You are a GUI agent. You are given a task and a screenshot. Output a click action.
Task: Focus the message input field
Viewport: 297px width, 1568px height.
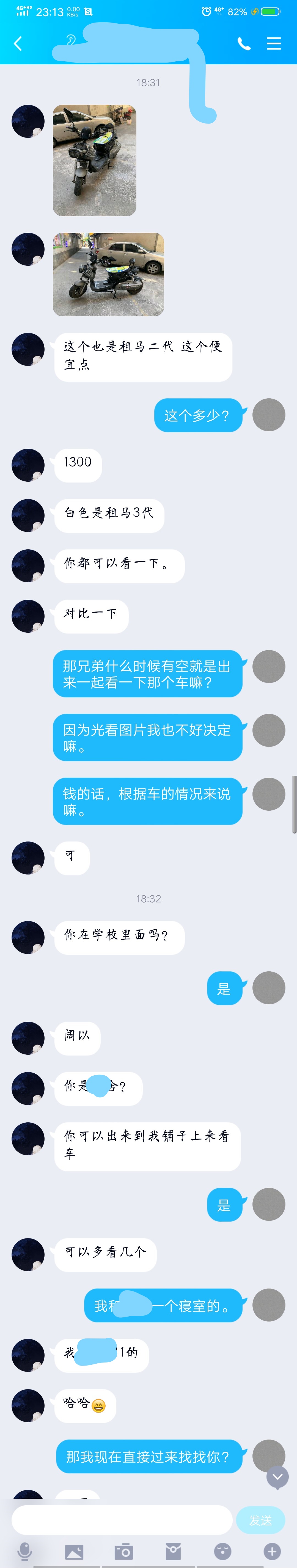click(122, 1520)
